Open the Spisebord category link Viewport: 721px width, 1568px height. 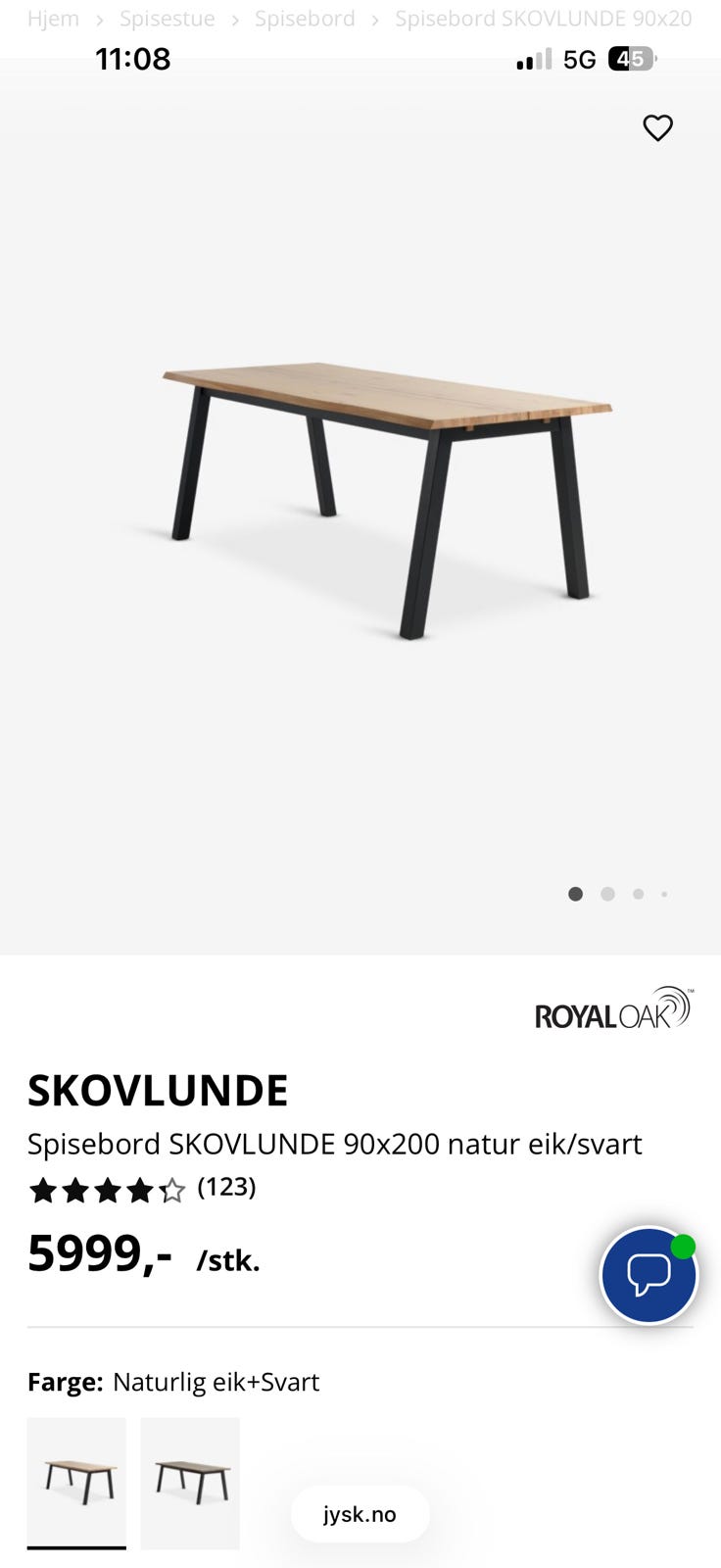coord(305,18)
